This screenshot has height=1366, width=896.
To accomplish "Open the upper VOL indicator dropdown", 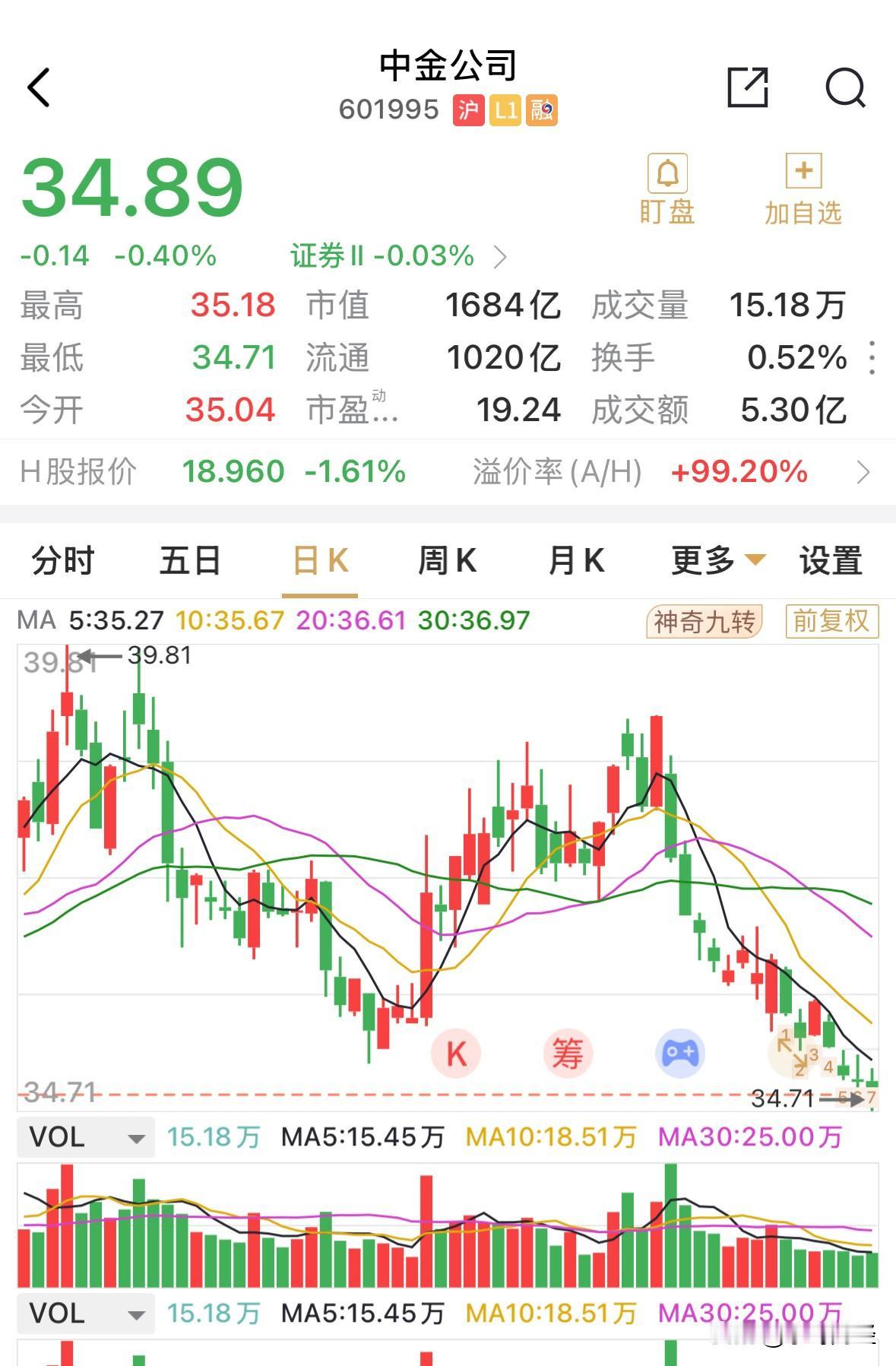I will point(84,1137).
